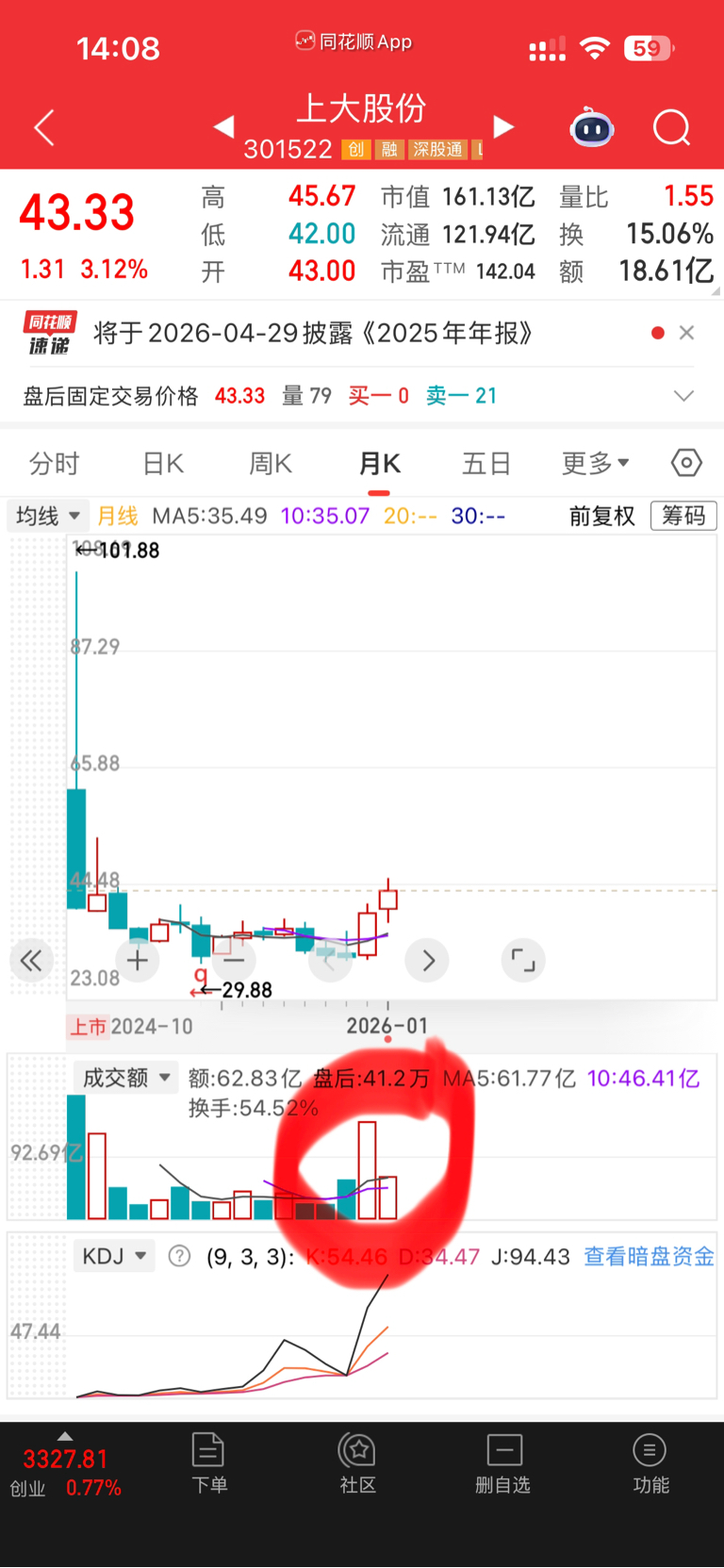Switch to the next stock with right triangle

pyautogui.click(x=504, y=126)
